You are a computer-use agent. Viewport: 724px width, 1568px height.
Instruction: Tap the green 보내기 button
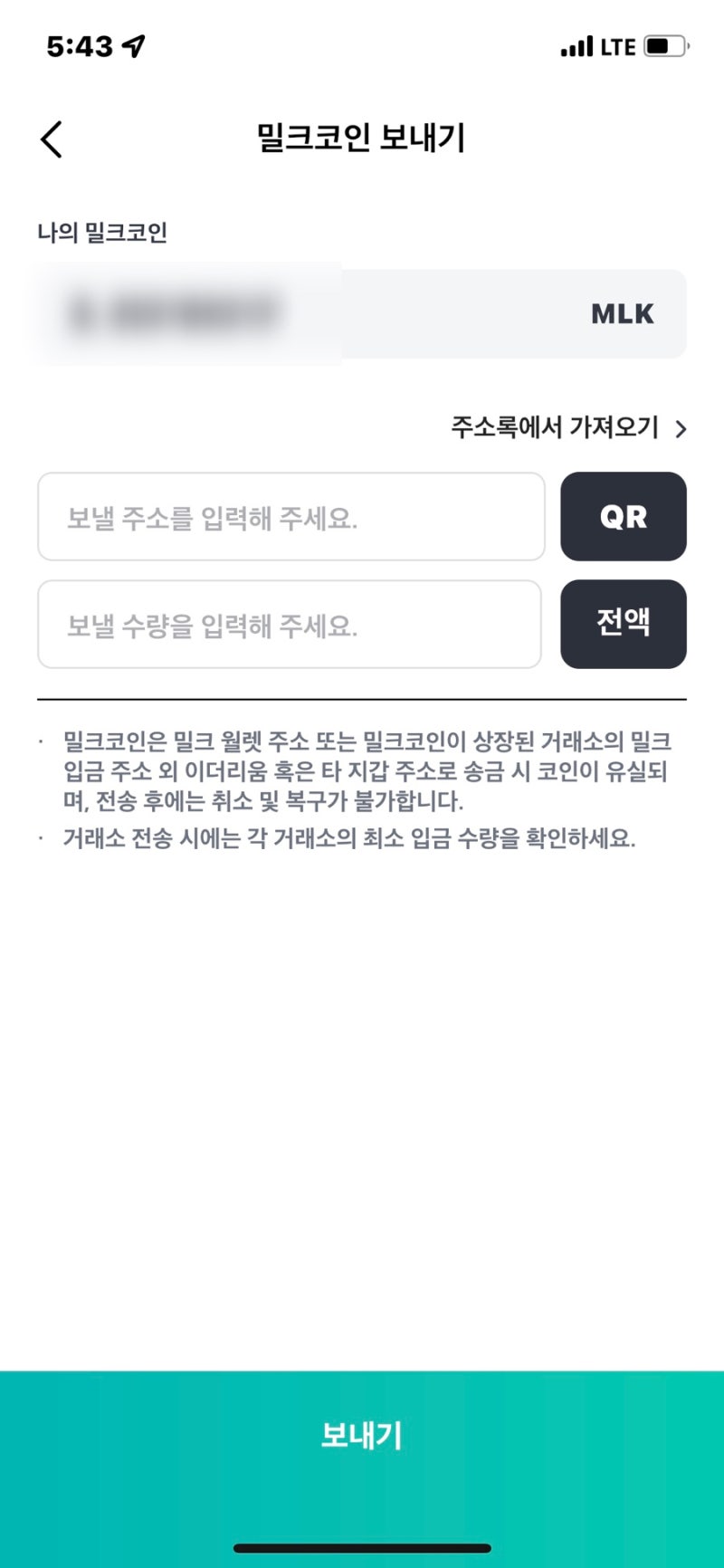[x=362, y=1436]
